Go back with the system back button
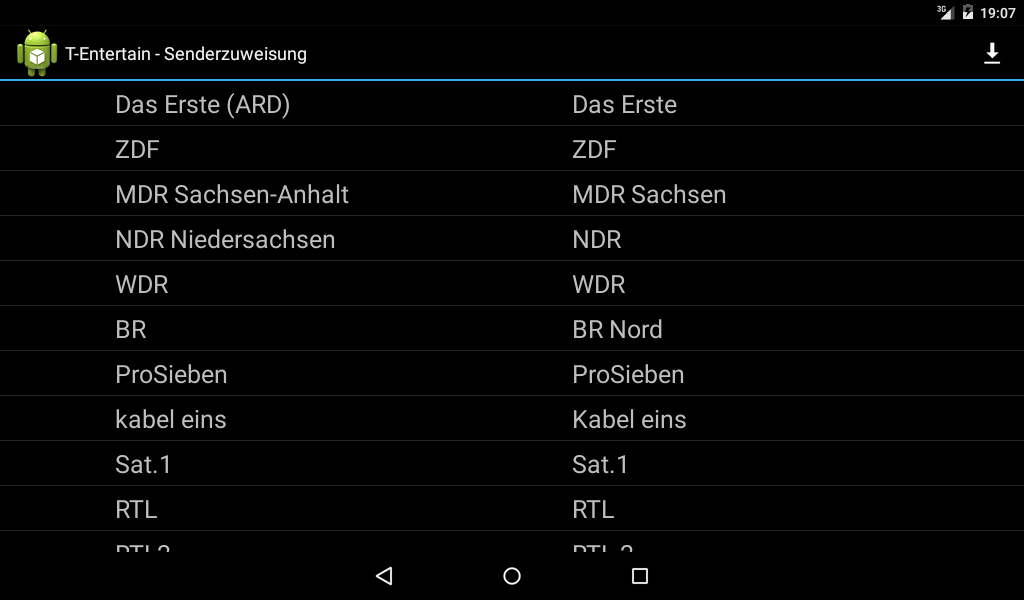Viewport: 1024px width, 600px height. coord(384,576)
